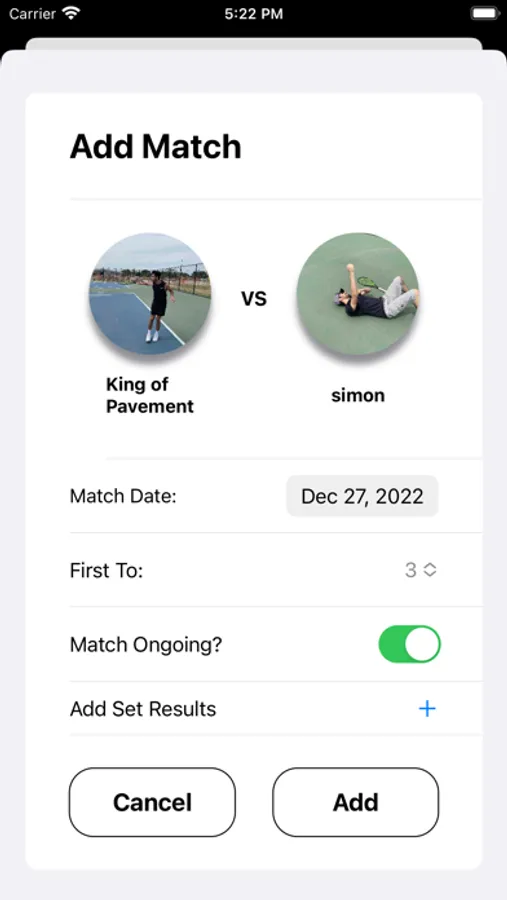Viewport: 507px width, 900px height.
Task: Cancel adding the match
Action: click(152, 802)
